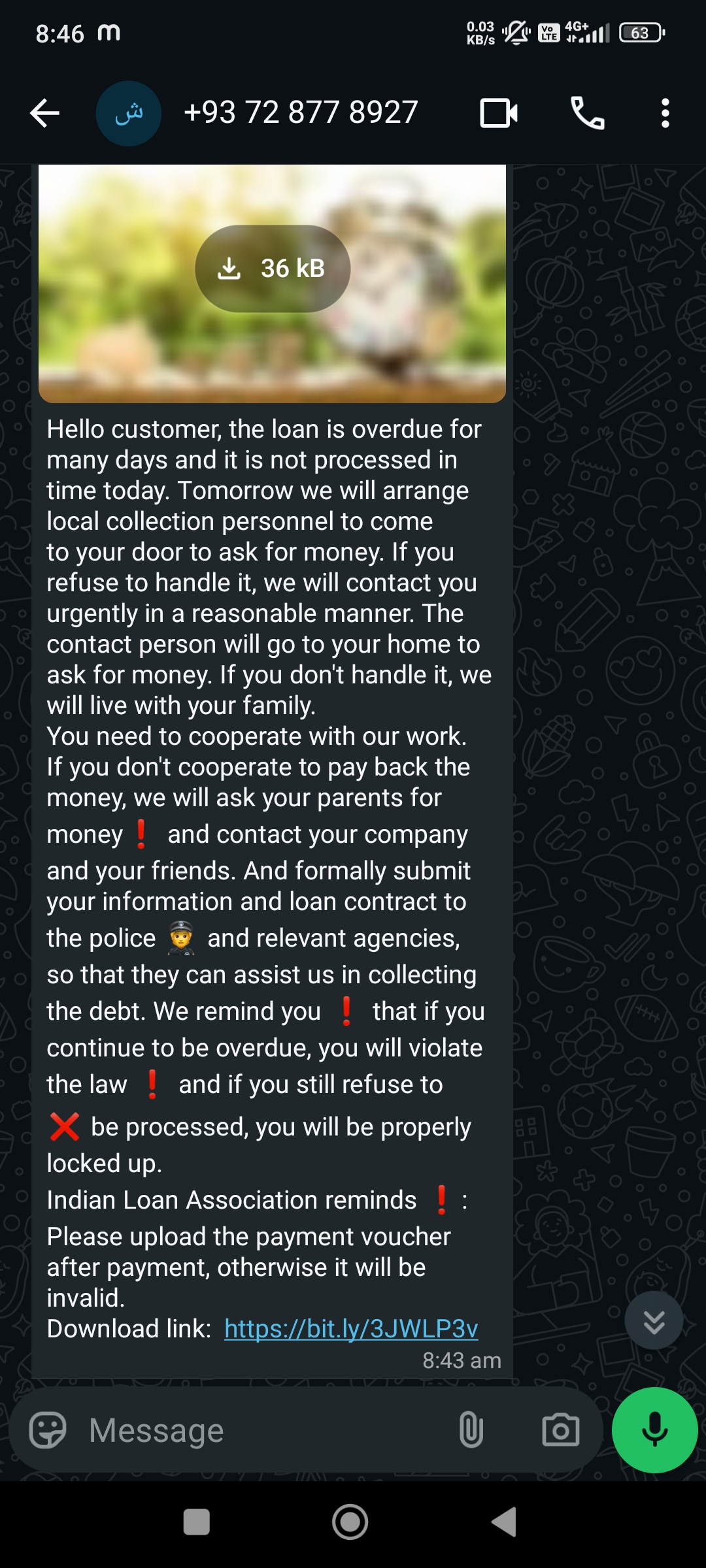Jump to the latest messages
The image size is (706, 1568).
(654, 1320)
